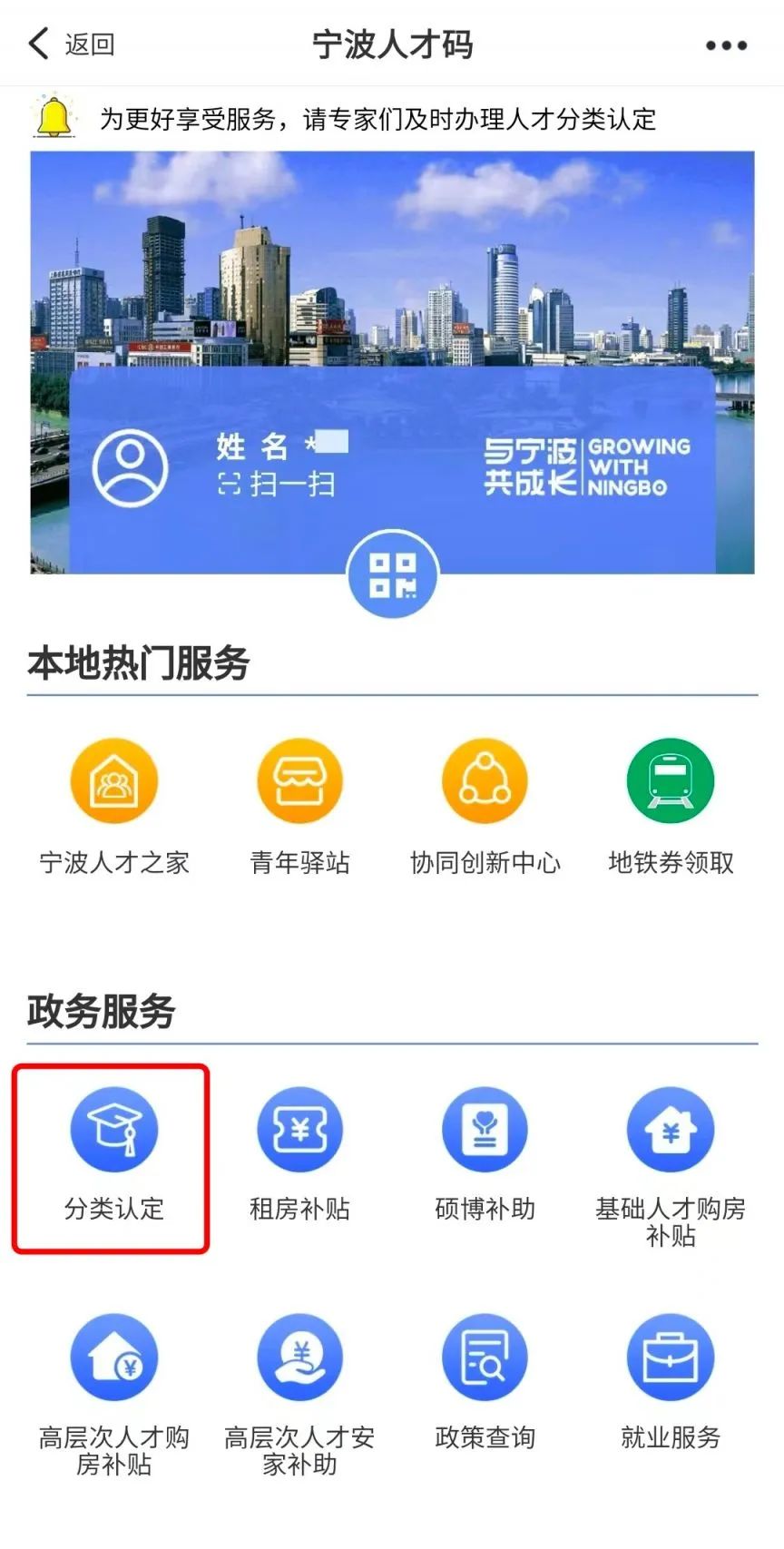
Task: Show the talent QR code button
Action: pos(393,575)
